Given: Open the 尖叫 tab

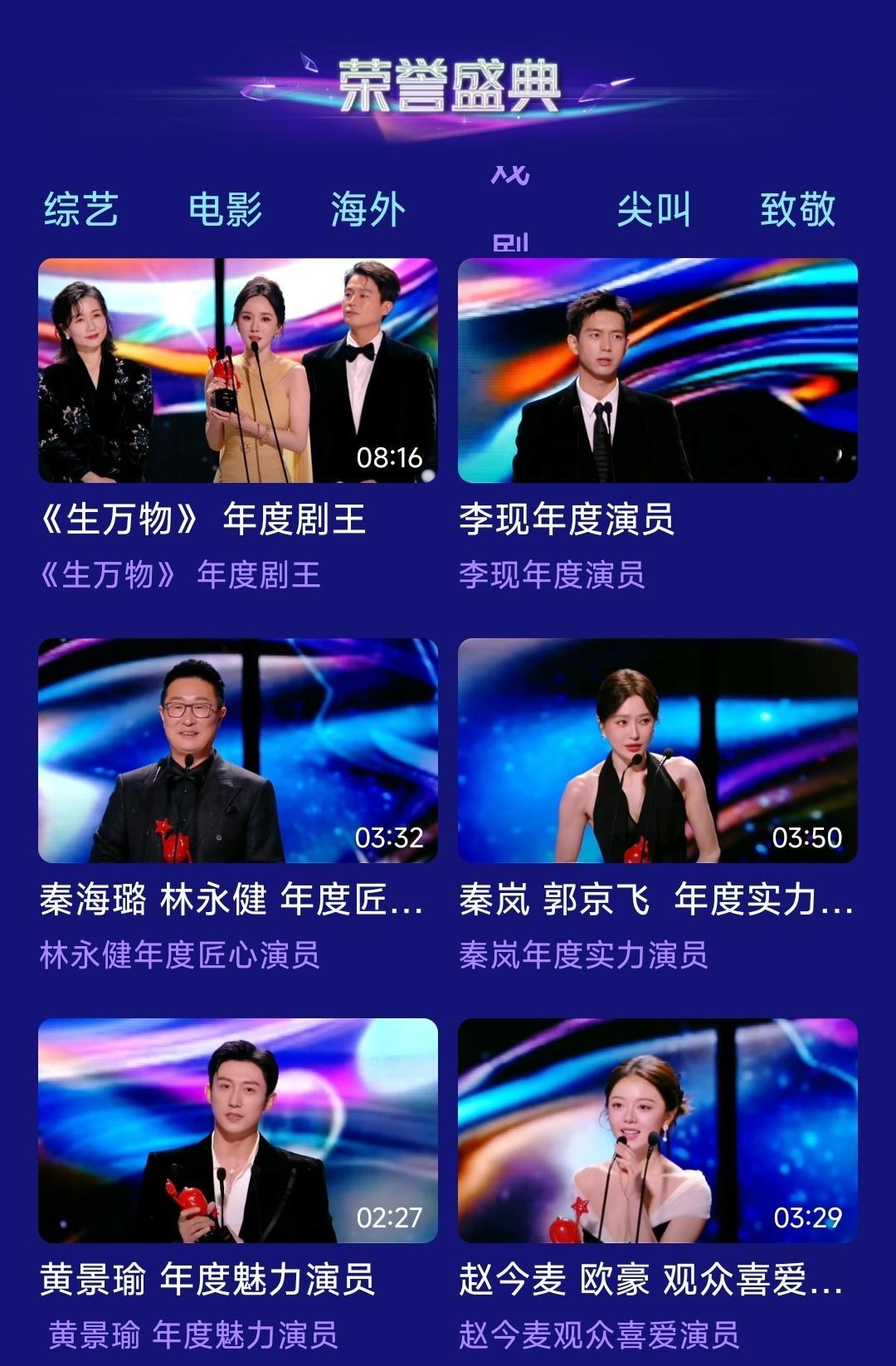Looking at the screenshot, I should pos(654,209).
